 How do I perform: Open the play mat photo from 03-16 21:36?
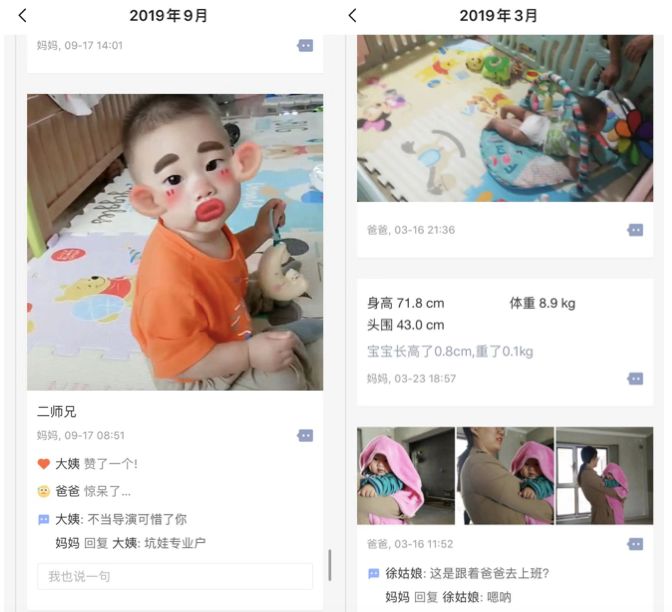(x=505, y=118)
